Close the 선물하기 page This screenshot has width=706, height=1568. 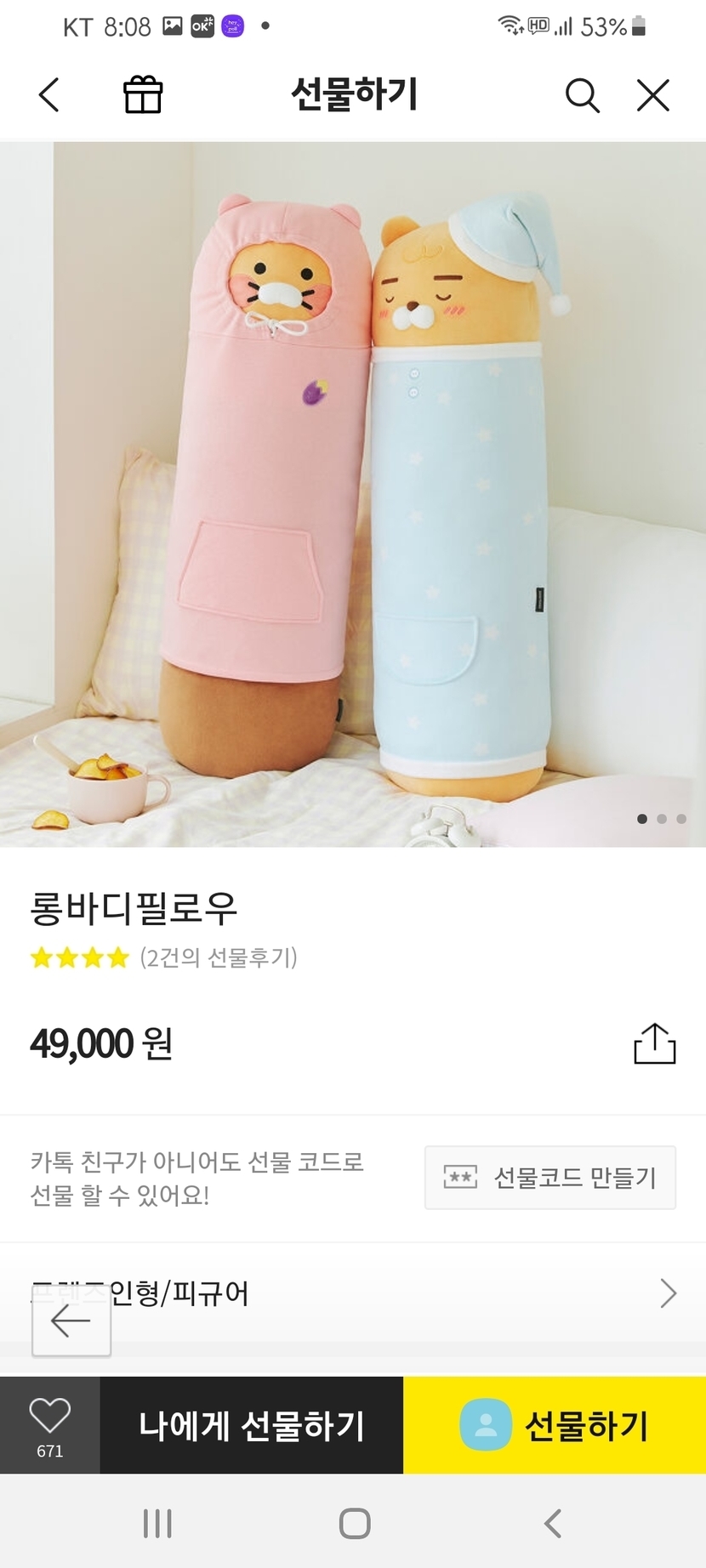tap(653, 95)
